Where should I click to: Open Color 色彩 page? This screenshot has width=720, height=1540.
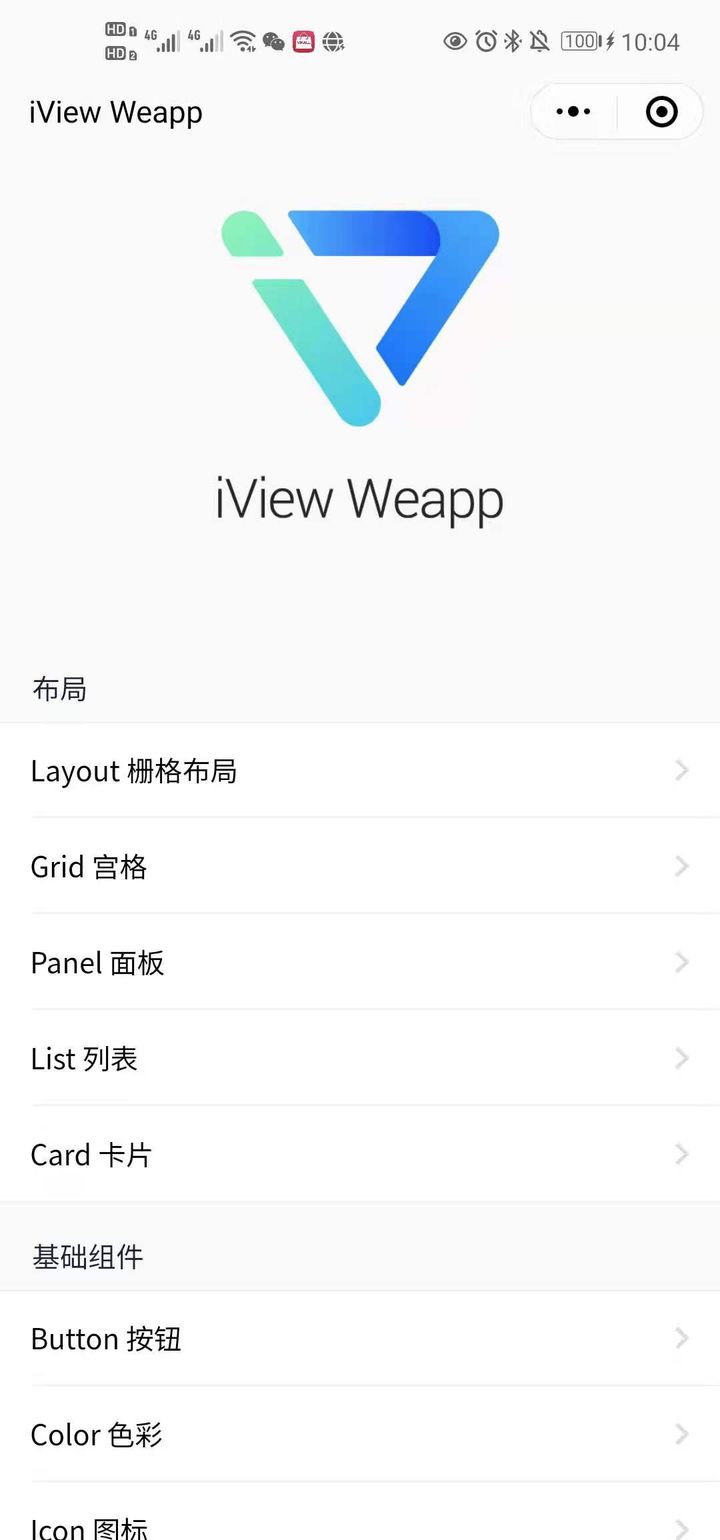tap(360, 1435)
